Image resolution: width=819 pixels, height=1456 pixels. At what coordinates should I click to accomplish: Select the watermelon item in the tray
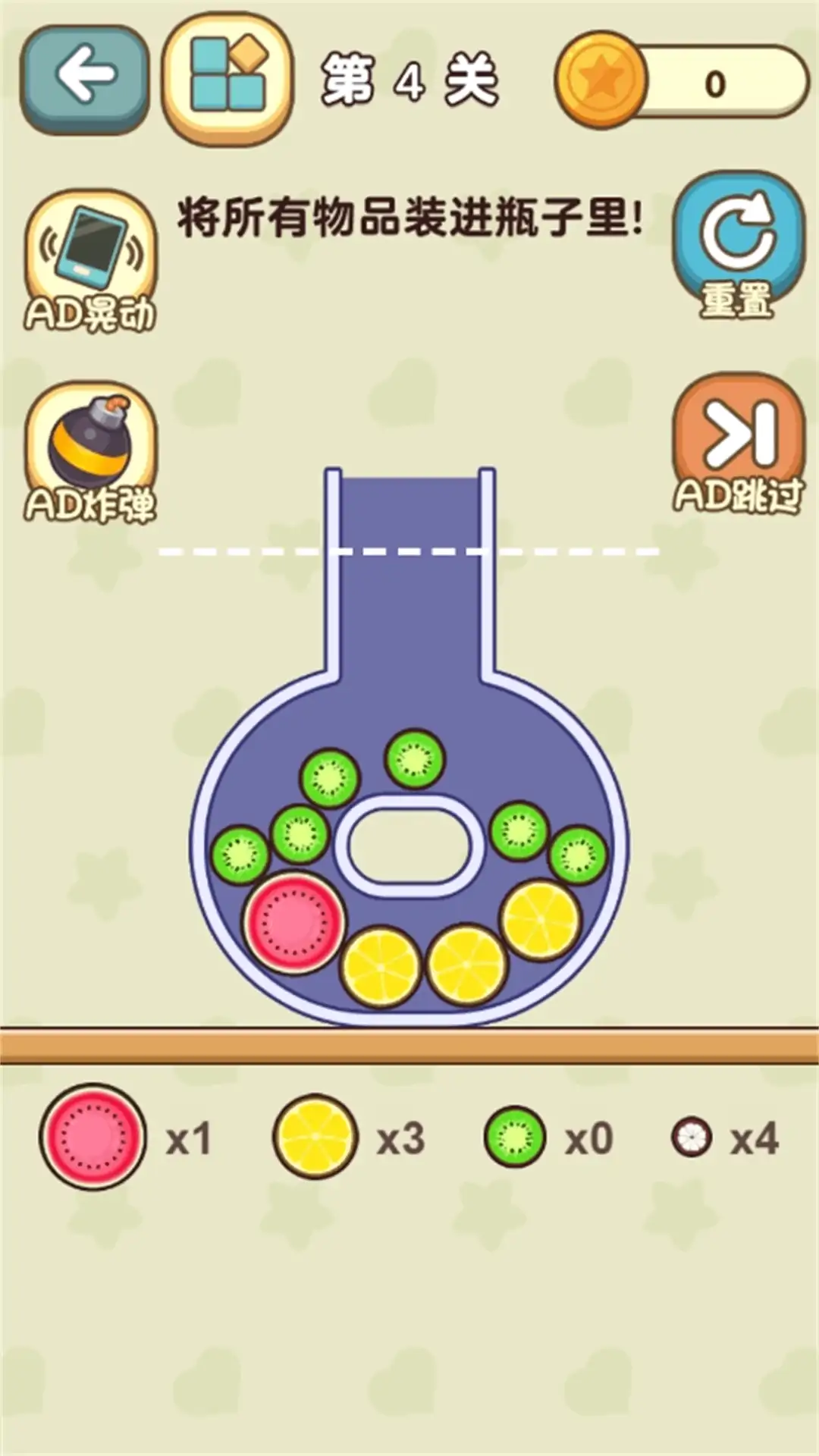coord(93,1137)
